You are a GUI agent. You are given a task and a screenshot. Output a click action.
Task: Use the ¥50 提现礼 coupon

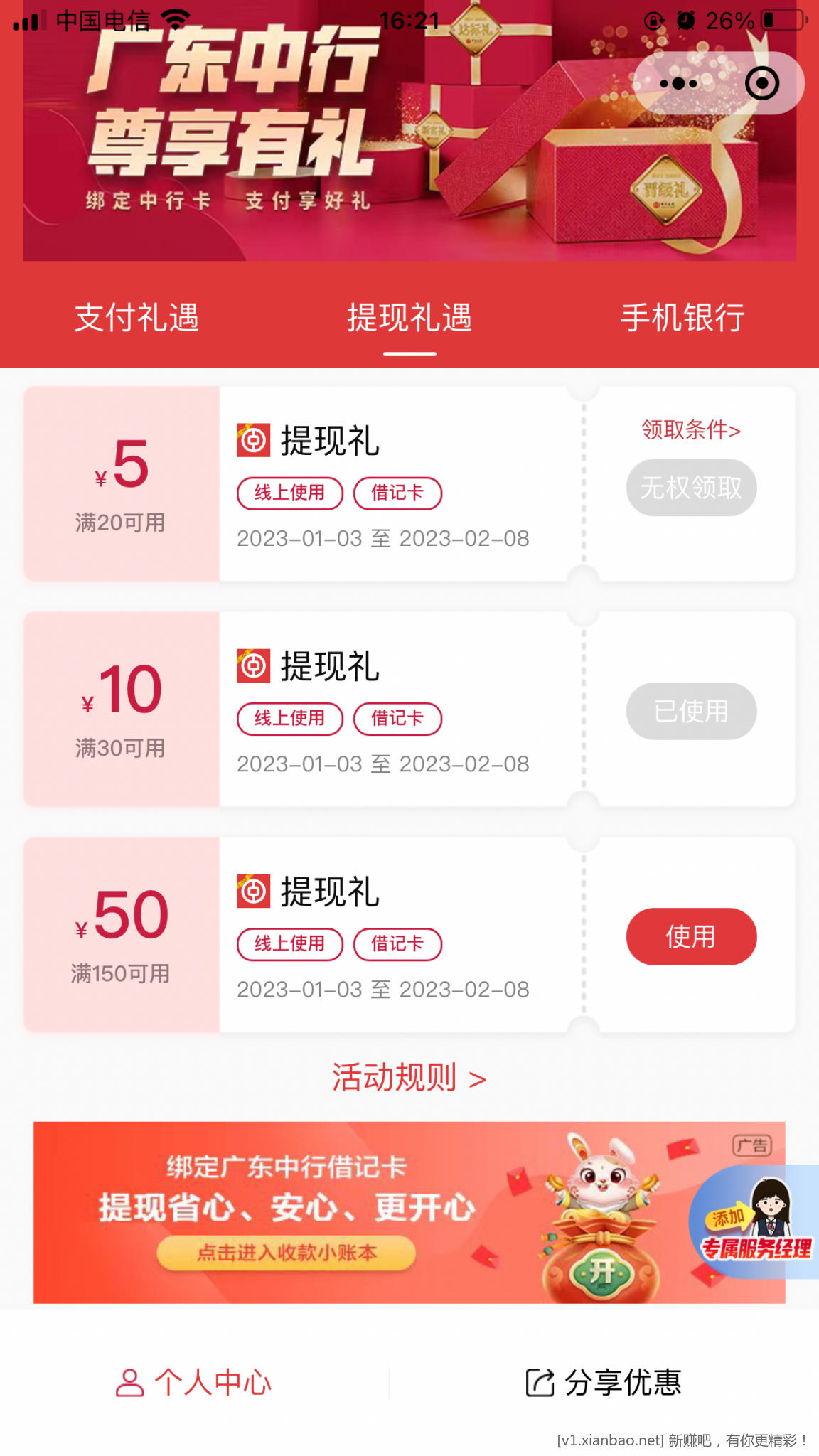pyautogui.click(x=691, y=936)
